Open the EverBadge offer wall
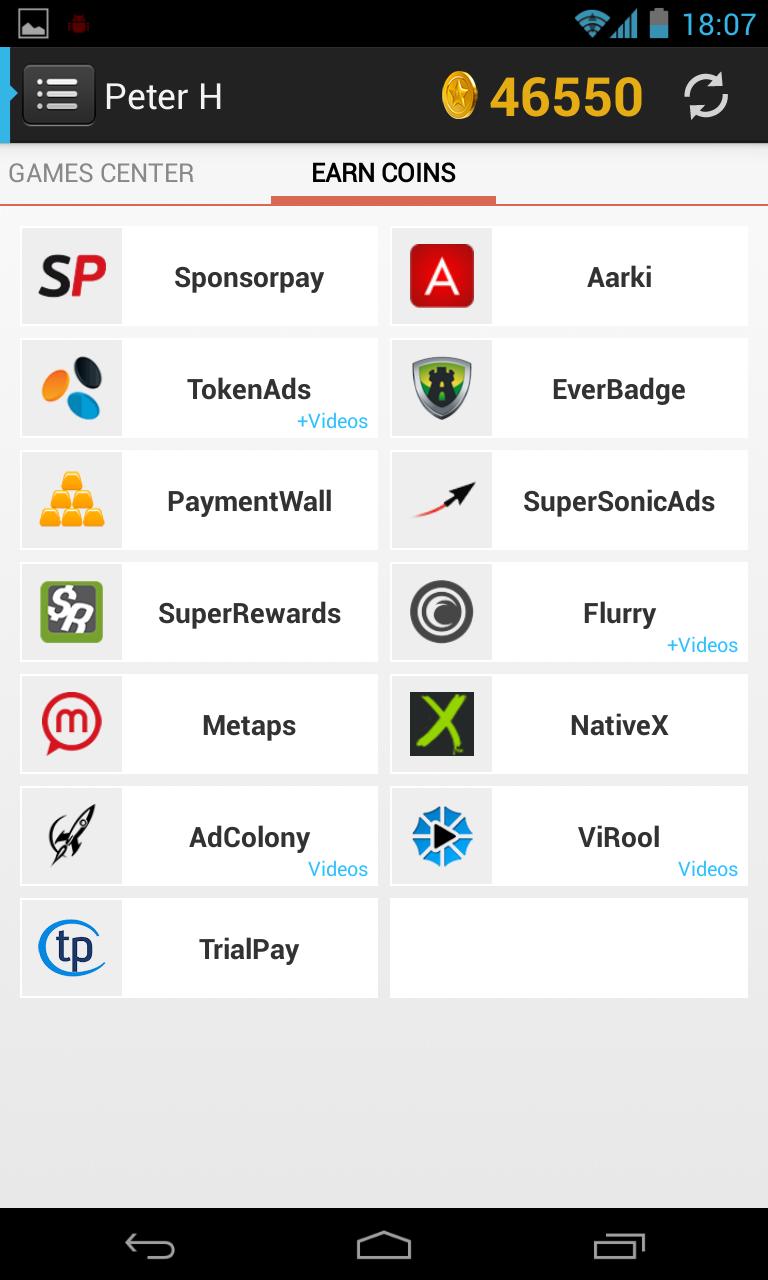Screen dimensions: 768x1280 [x=569, y=389]
